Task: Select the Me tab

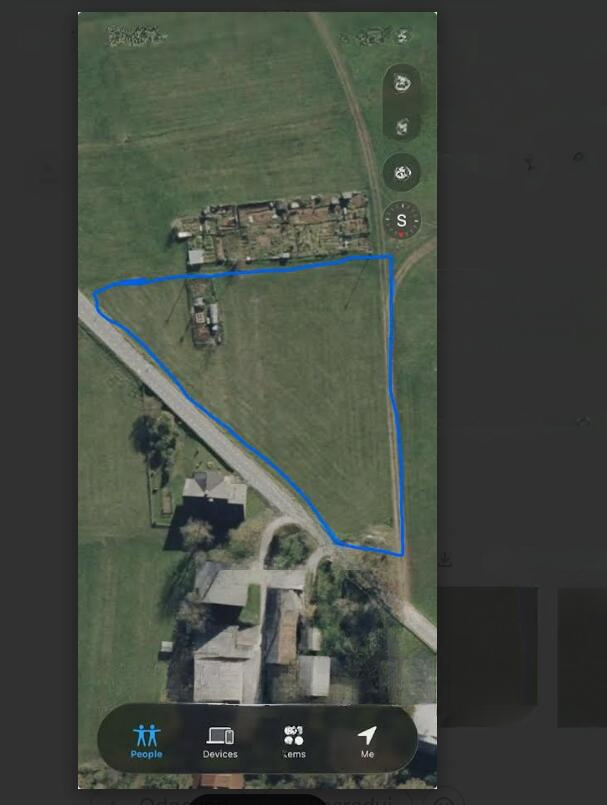Action: [367, 740]
